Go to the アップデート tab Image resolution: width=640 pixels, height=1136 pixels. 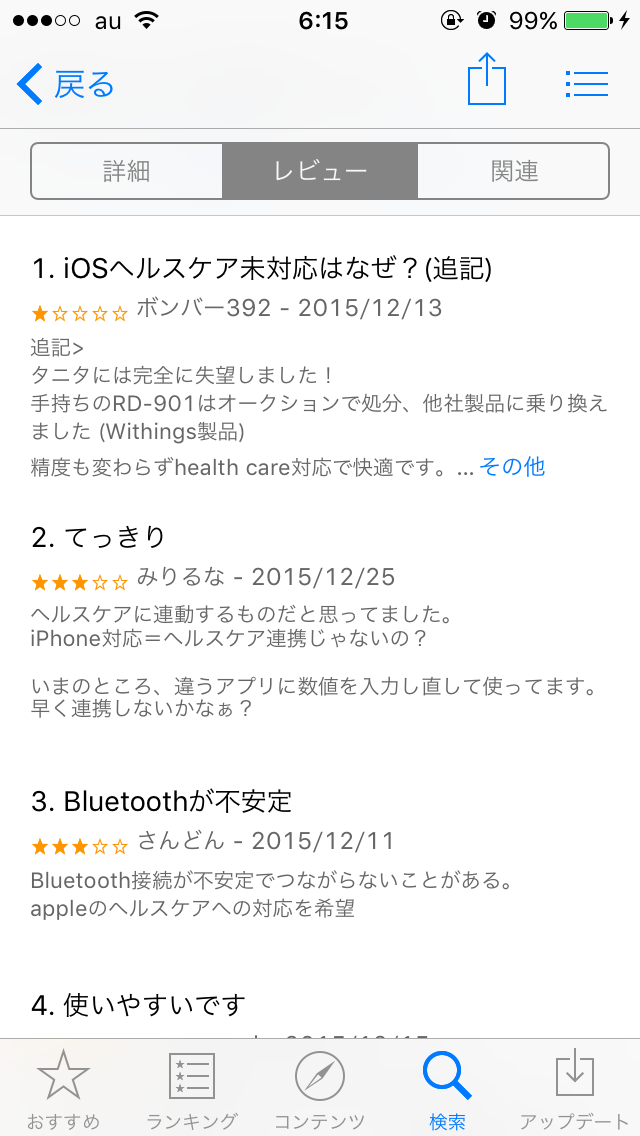click(x=575, y=1088)
